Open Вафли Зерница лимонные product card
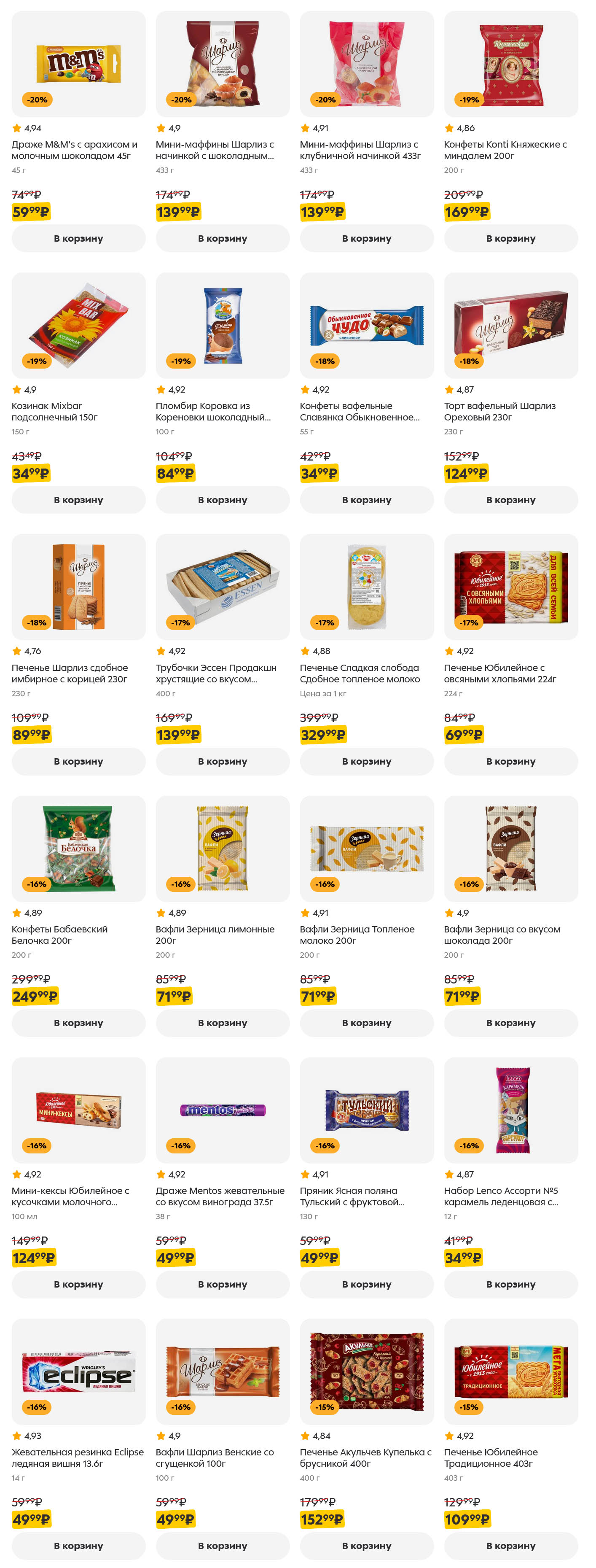The image size is (596, 1568). [x=222, y=934]
